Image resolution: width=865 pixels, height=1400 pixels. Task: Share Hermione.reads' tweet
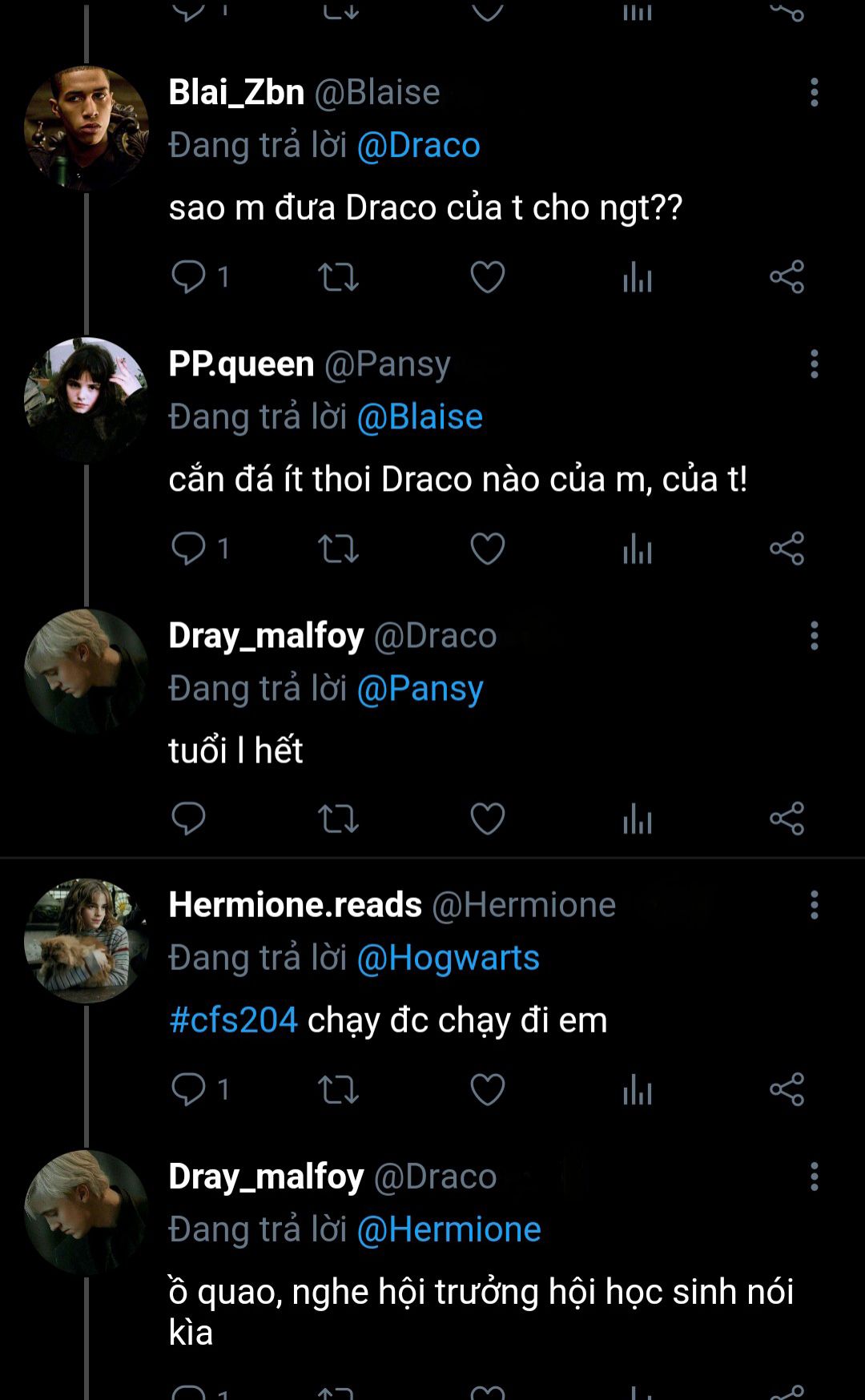(787, 1089)
